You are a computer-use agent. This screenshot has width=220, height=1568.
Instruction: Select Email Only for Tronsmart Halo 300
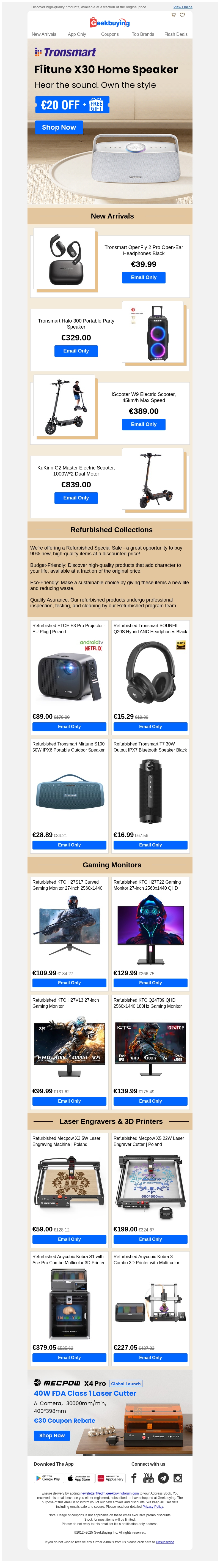click(x=76, y=351)
